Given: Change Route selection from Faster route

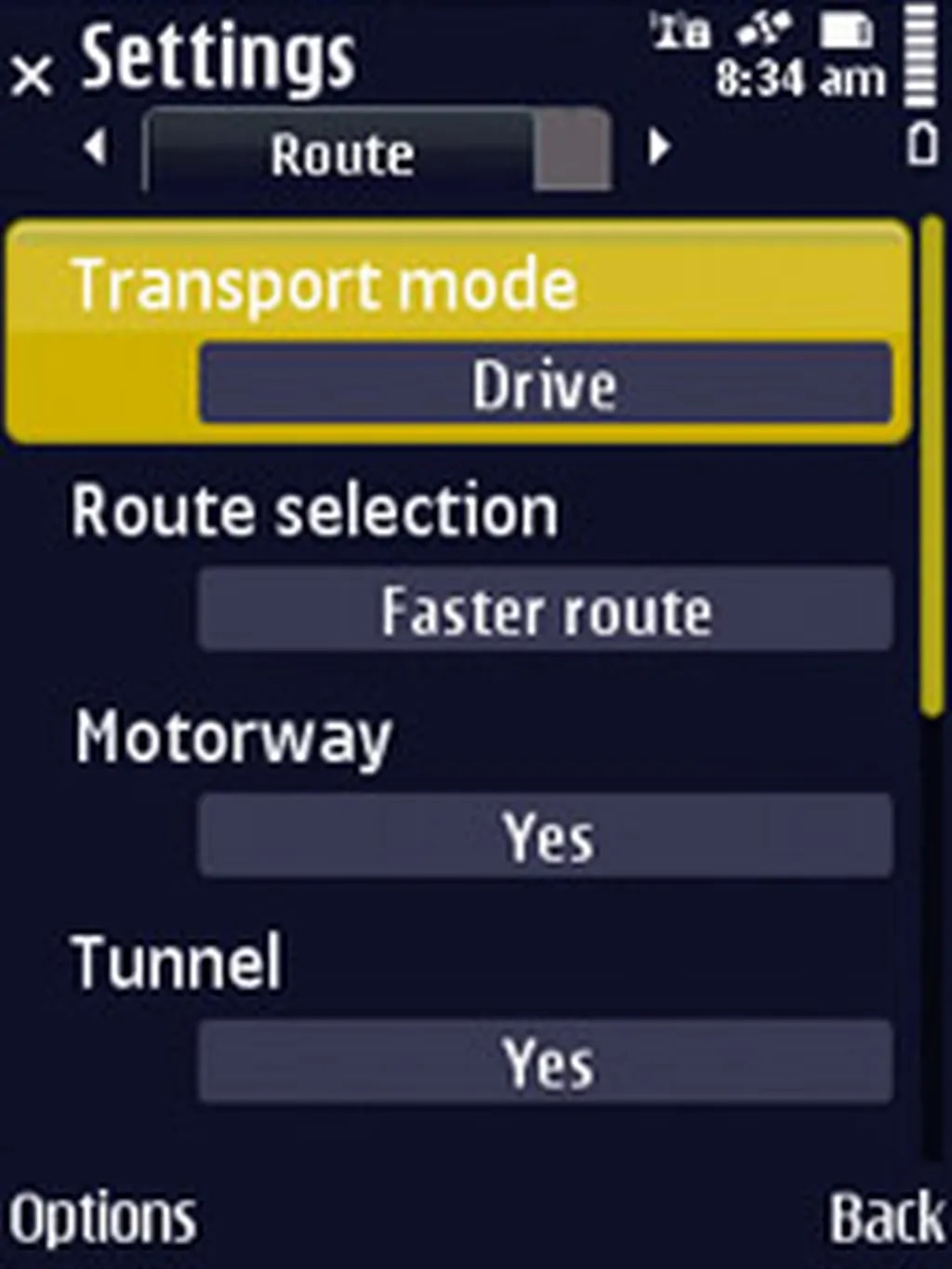Looking at the screenshot, I should (x=545, y=611).
